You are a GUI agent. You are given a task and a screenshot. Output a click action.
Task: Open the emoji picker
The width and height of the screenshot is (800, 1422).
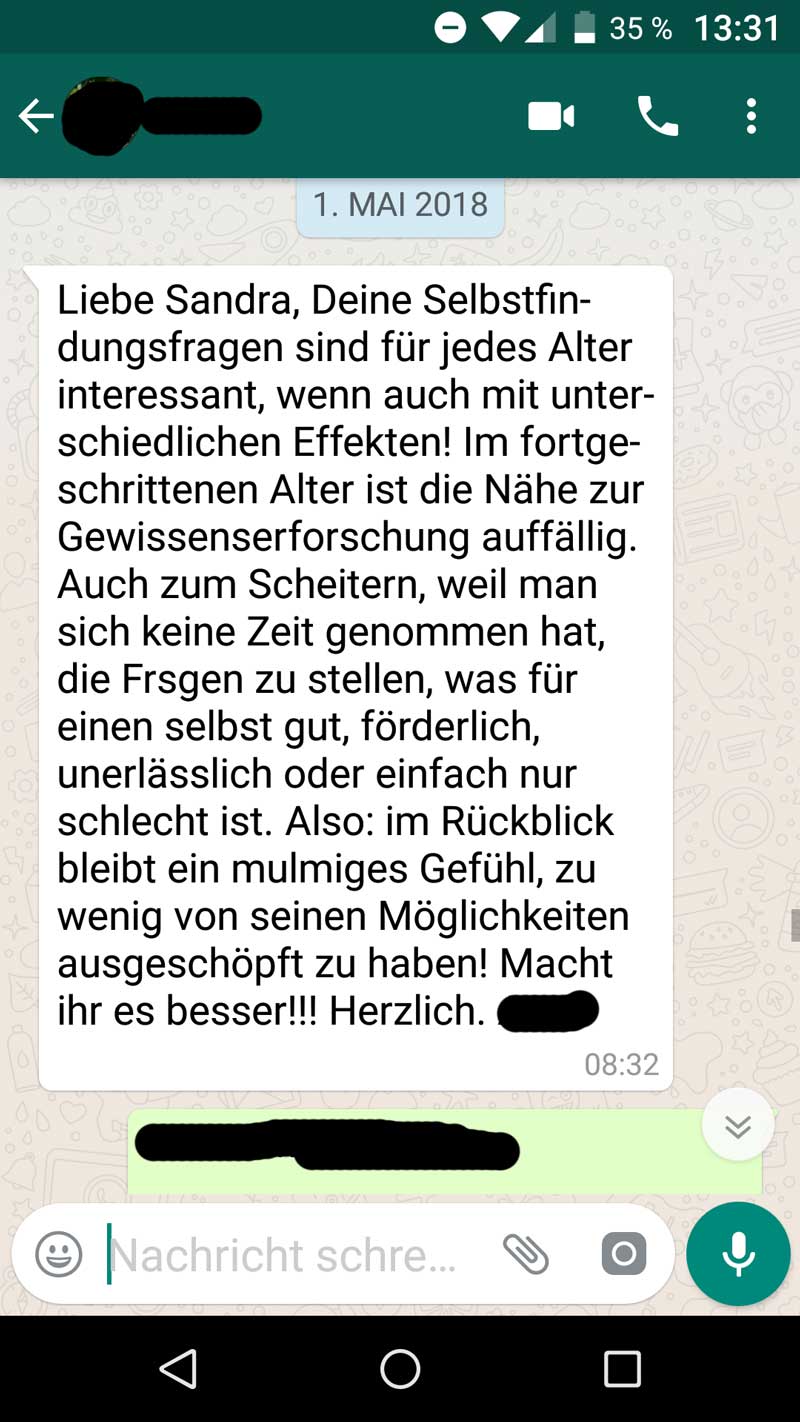click(59, 1254)
